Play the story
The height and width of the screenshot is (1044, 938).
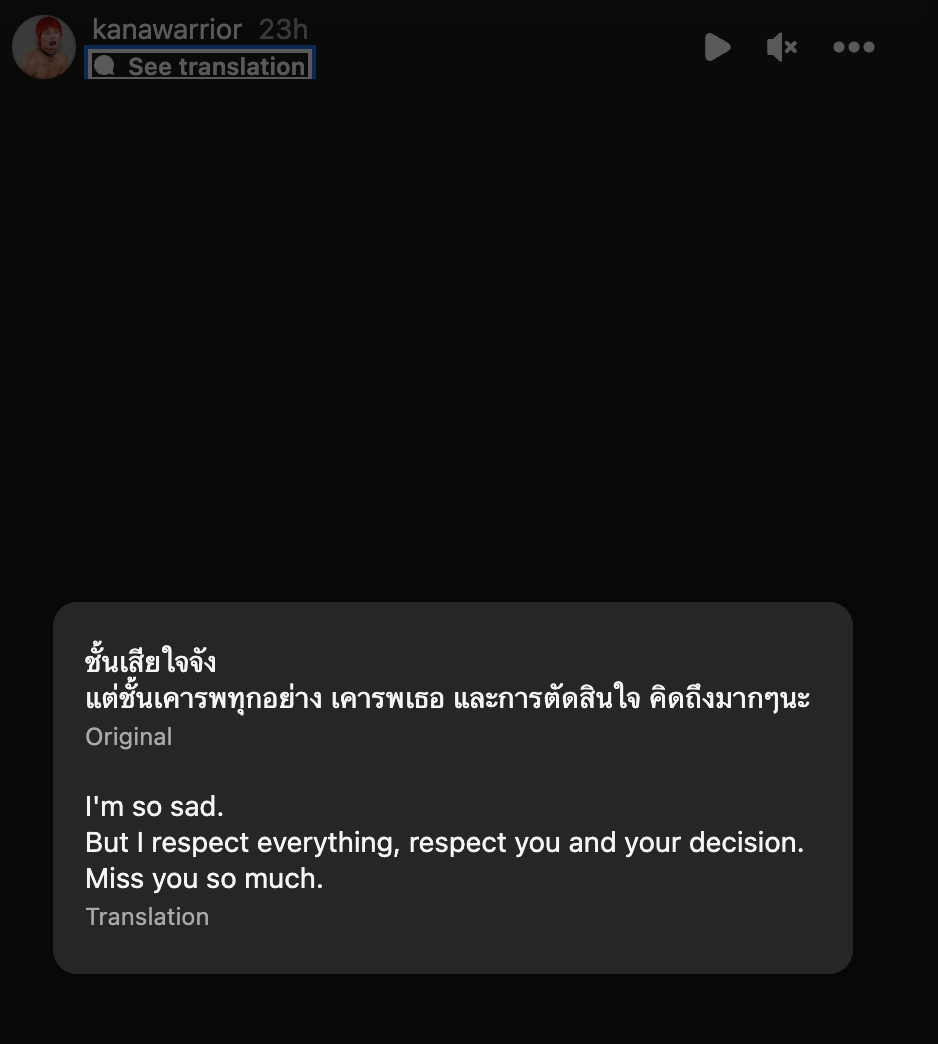point(717,47)
